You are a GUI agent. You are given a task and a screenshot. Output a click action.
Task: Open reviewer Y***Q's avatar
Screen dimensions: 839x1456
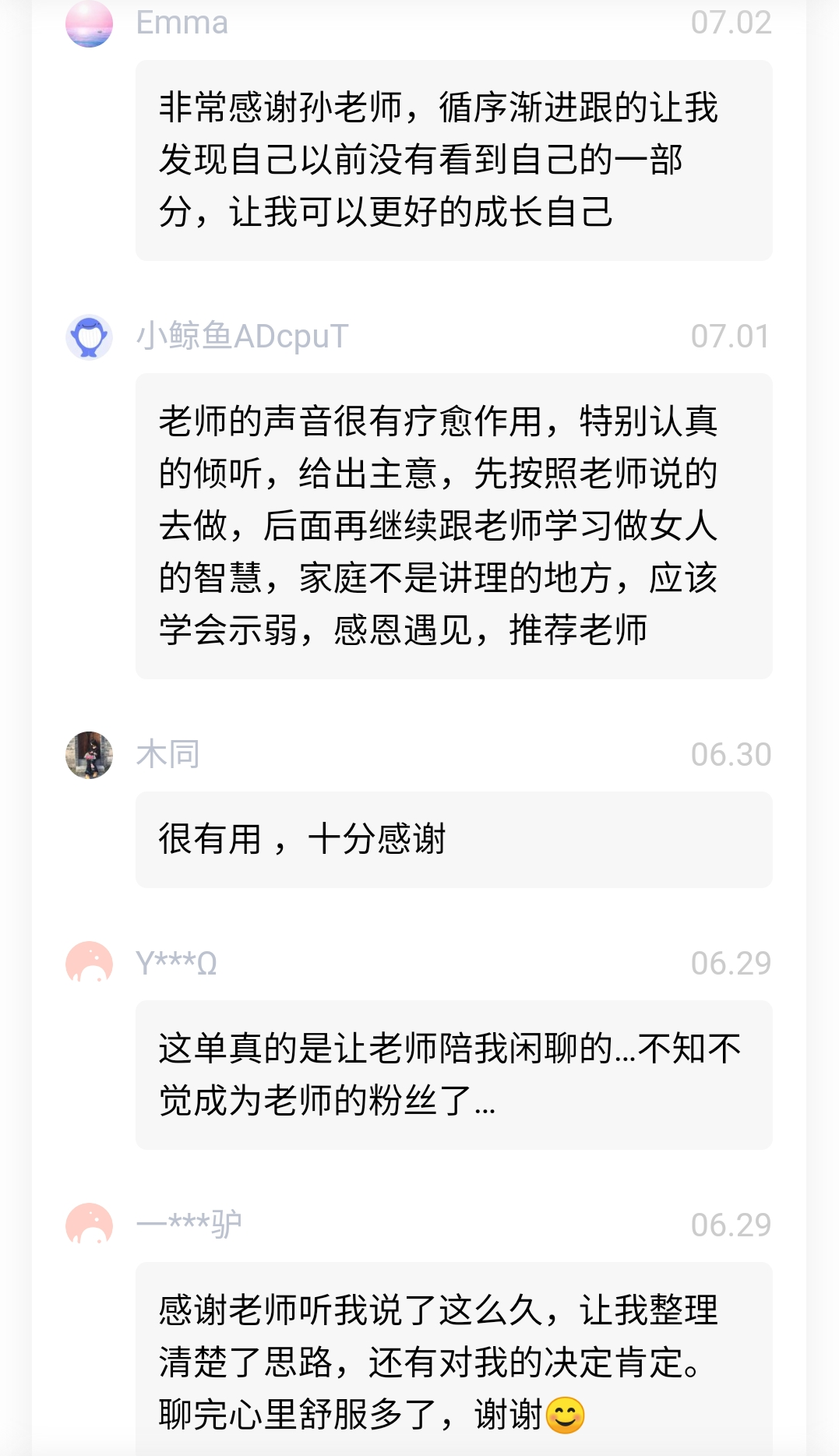pyautogui.click(x=89, y=964)
